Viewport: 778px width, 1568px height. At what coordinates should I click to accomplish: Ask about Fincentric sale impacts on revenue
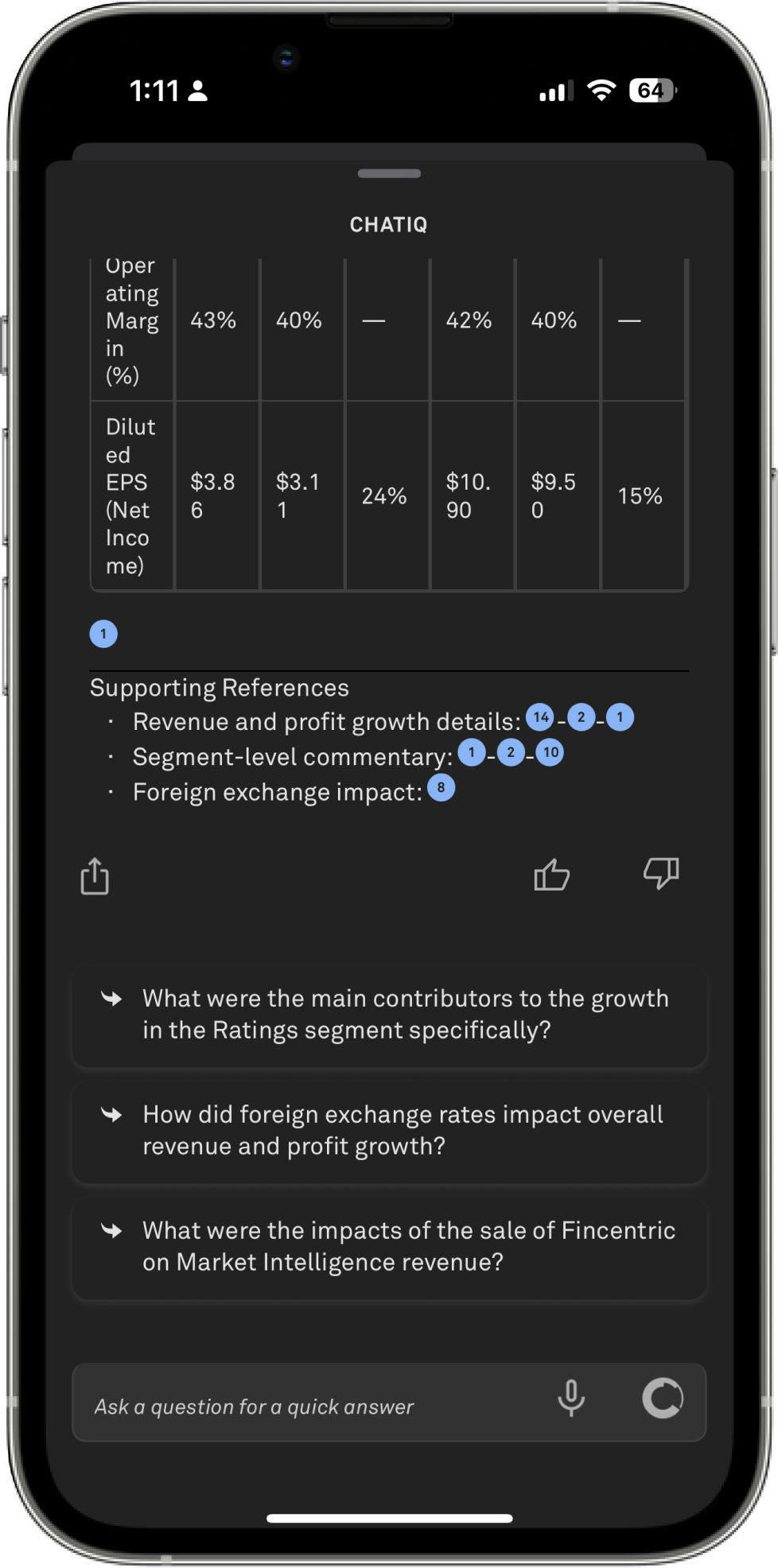pos(389,1247)
